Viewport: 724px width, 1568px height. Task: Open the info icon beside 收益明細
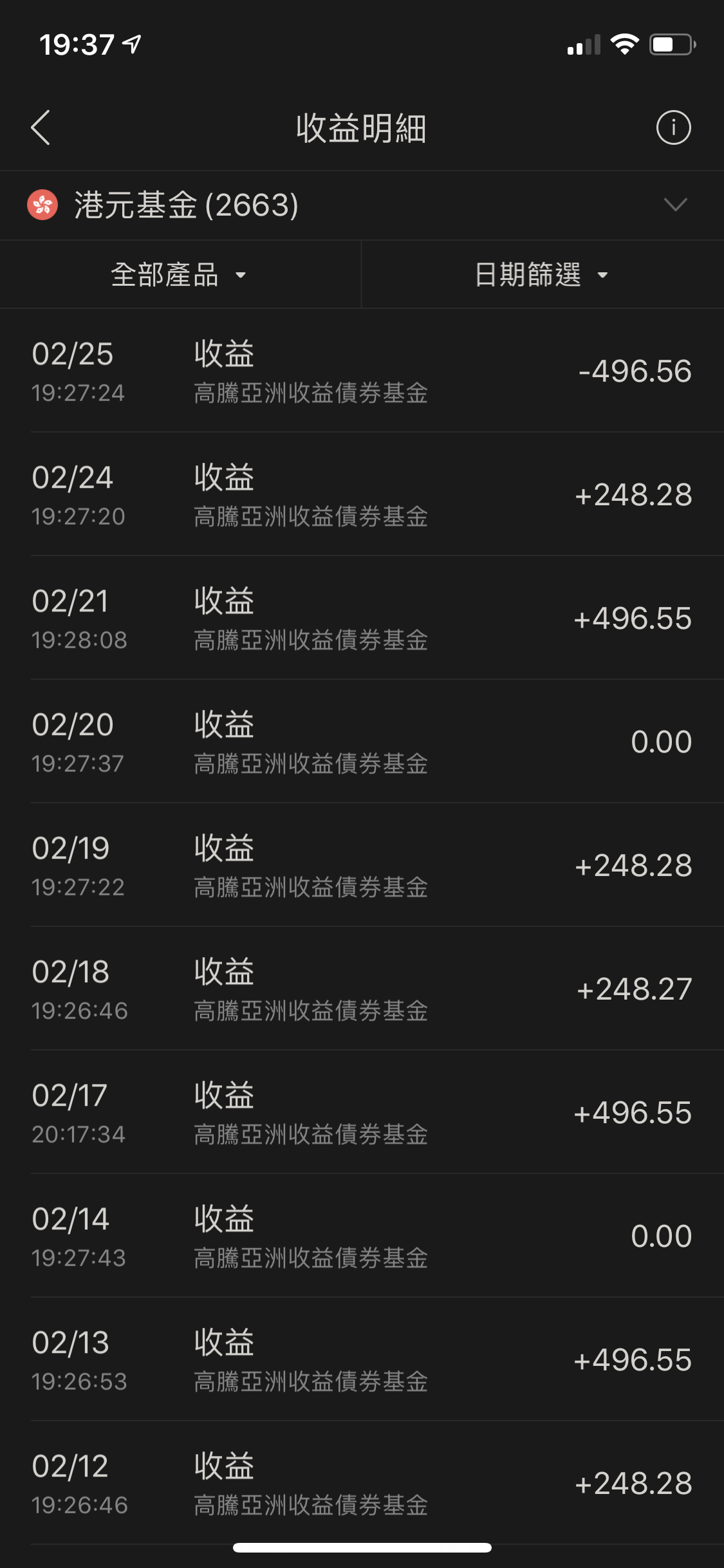click(x=673, y=127)
